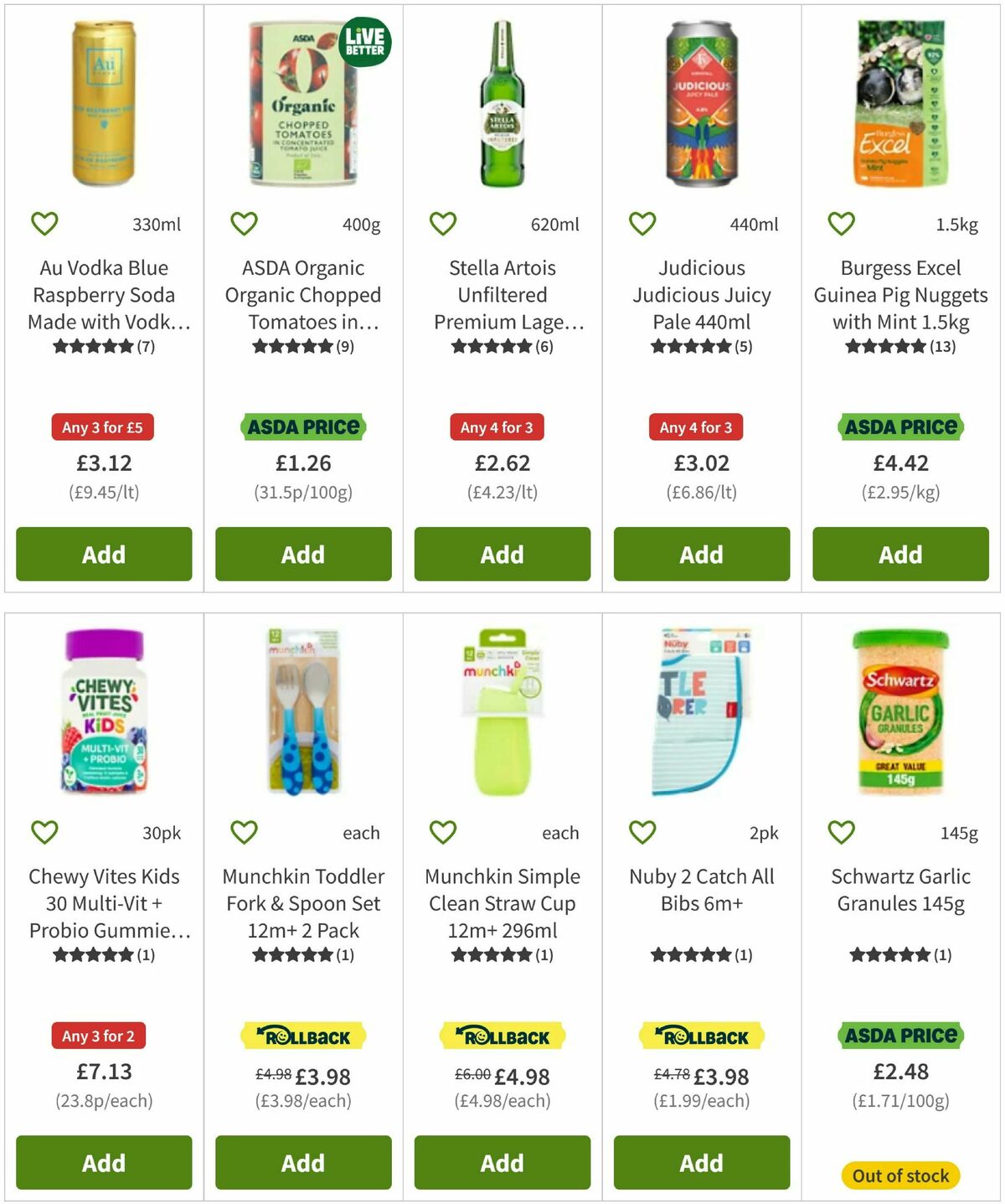The width and height of the screenshot is (1005, 1204).
Task: Click the ASDA Price badge on Schwartz Garlic Granules
Action: 899,1036
